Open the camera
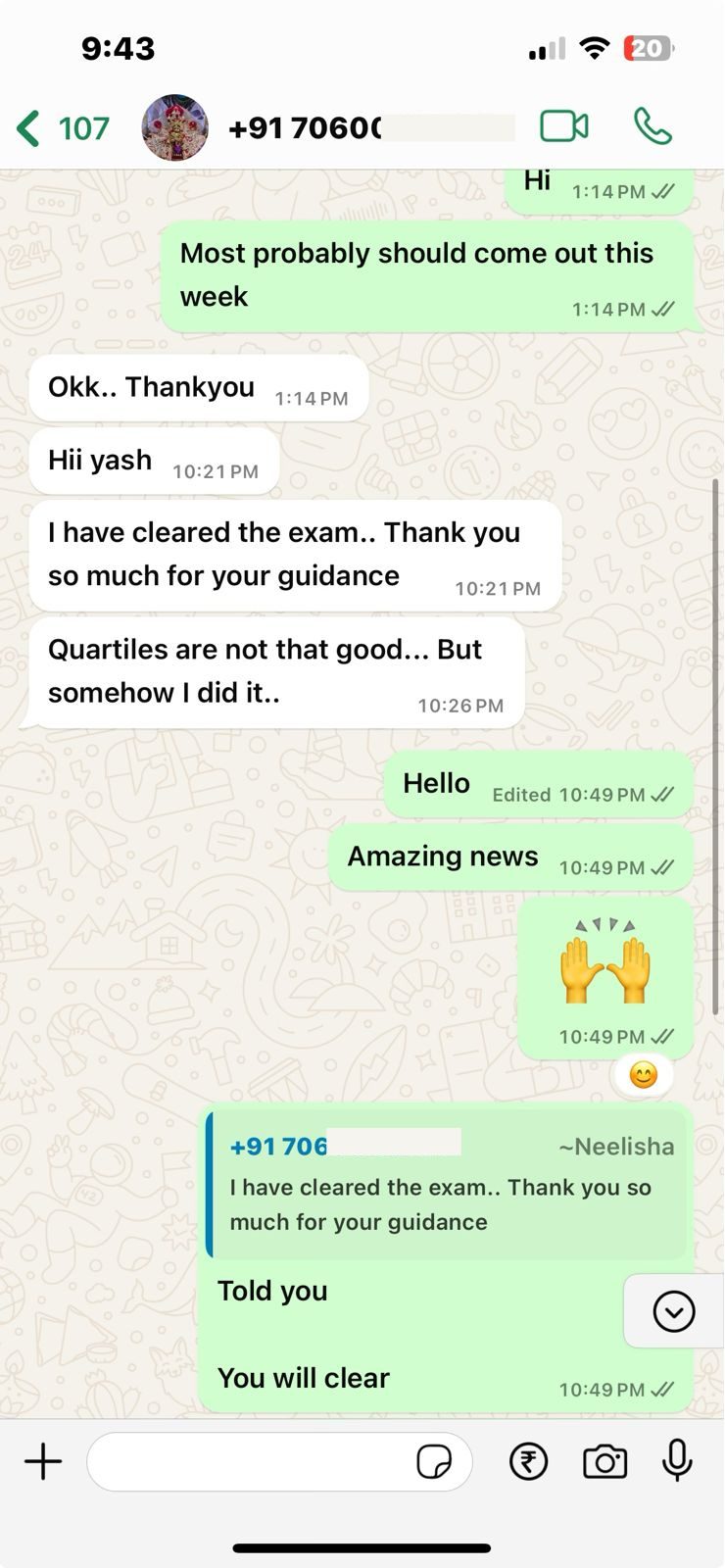The image size is (725, 1568). click(604, 1462)
